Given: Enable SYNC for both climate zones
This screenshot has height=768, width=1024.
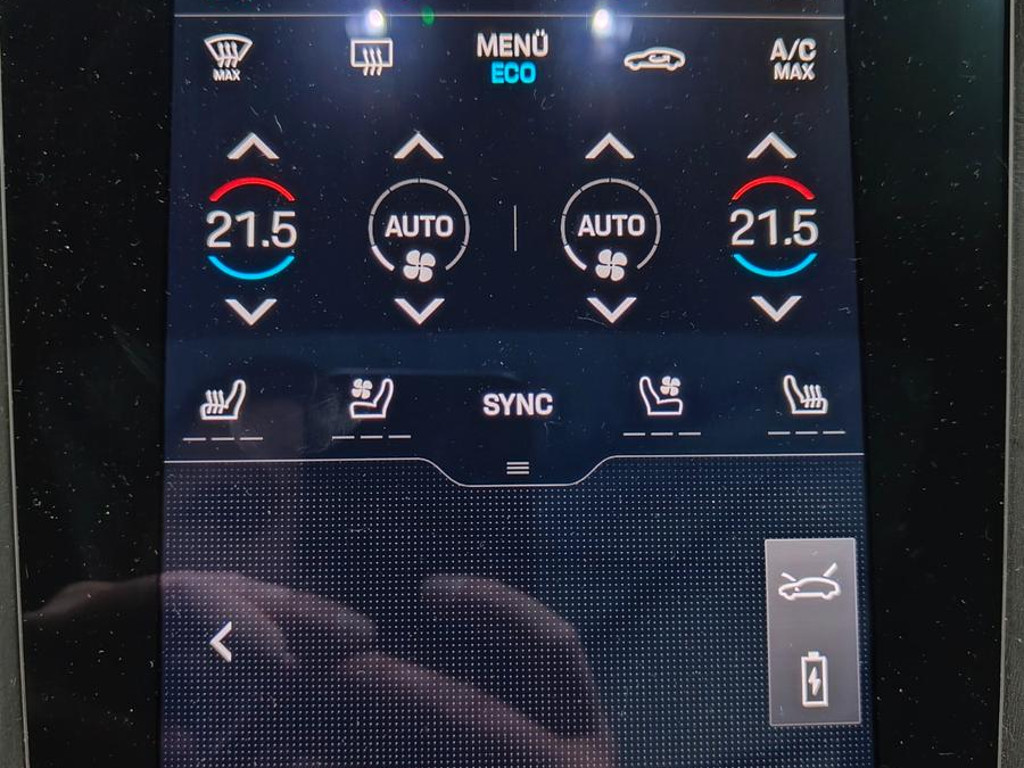Looking at the screenshot, I should point(517,405).
